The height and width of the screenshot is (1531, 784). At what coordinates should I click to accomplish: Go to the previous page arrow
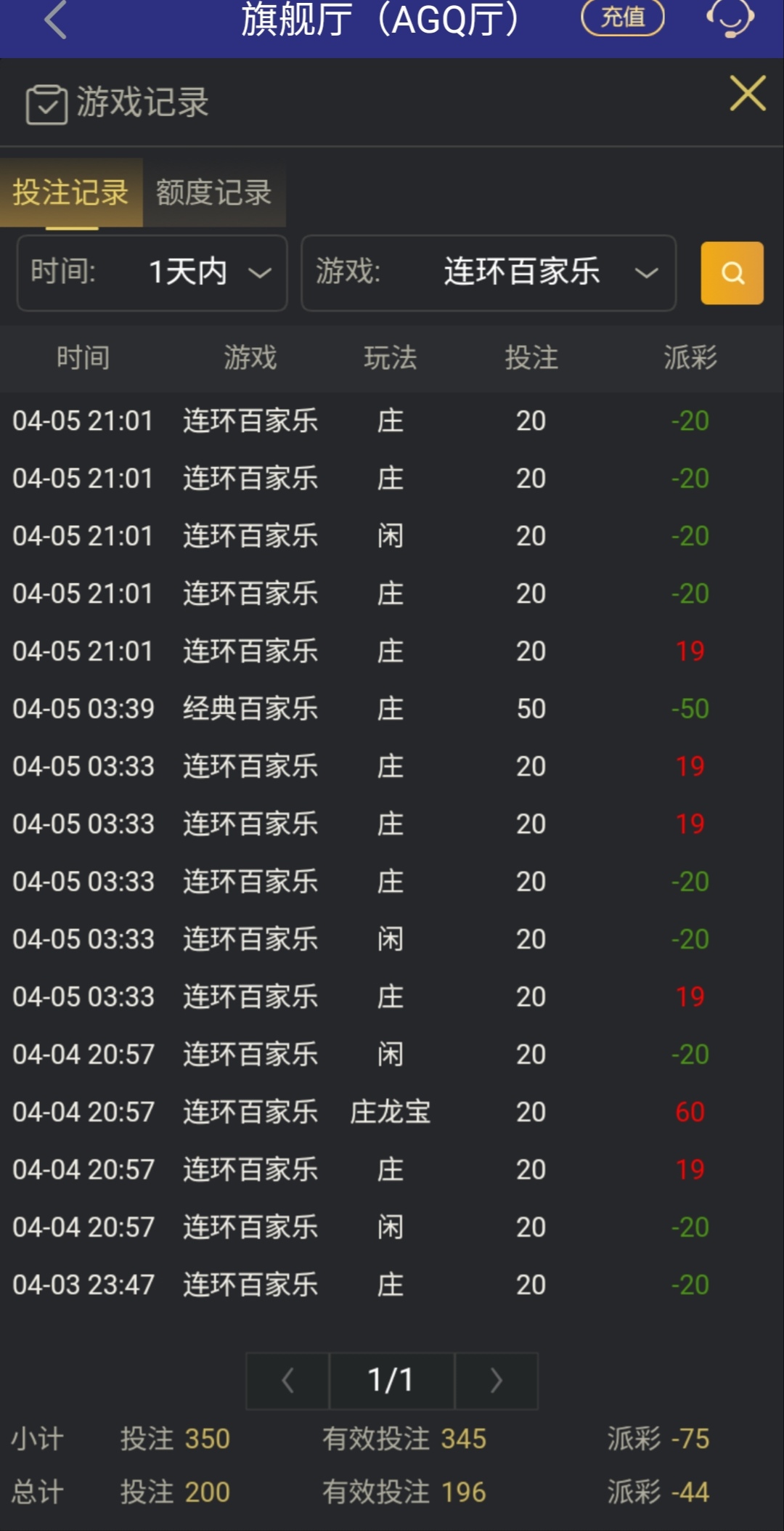287,1381
